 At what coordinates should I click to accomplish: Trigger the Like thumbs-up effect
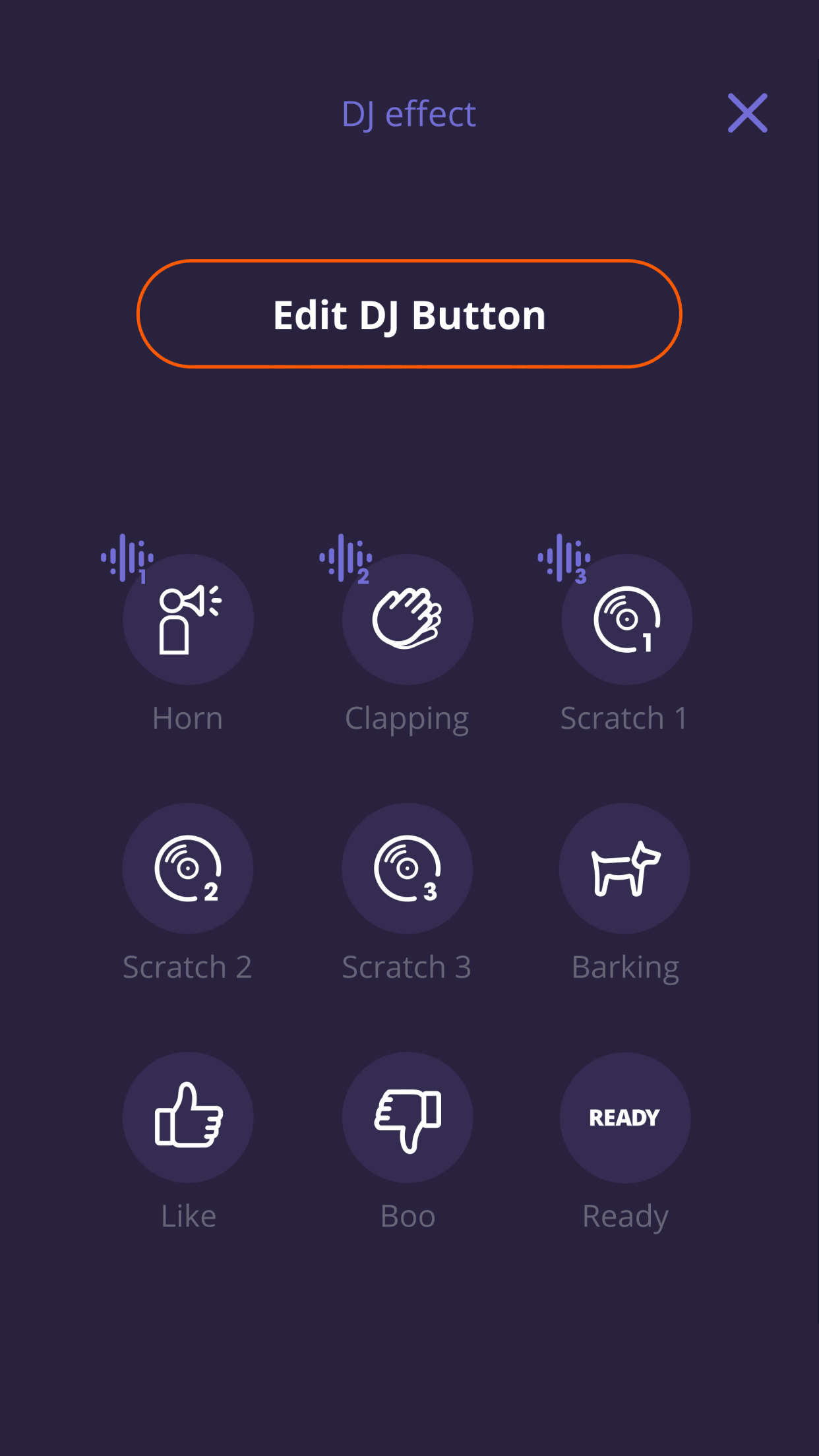(x=188, y=1117)
